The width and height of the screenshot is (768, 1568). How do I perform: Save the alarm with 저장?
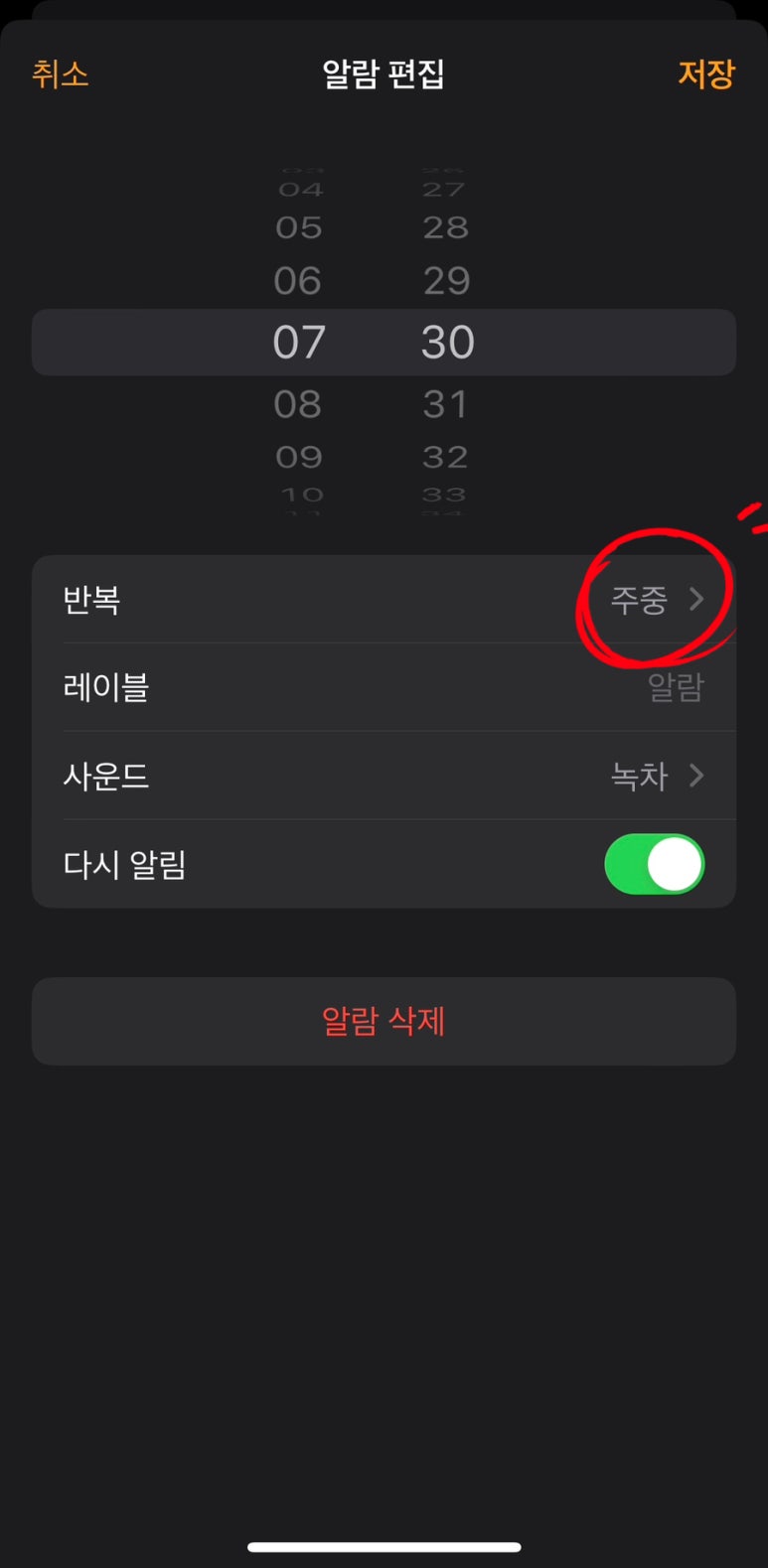tap(706, 74)
